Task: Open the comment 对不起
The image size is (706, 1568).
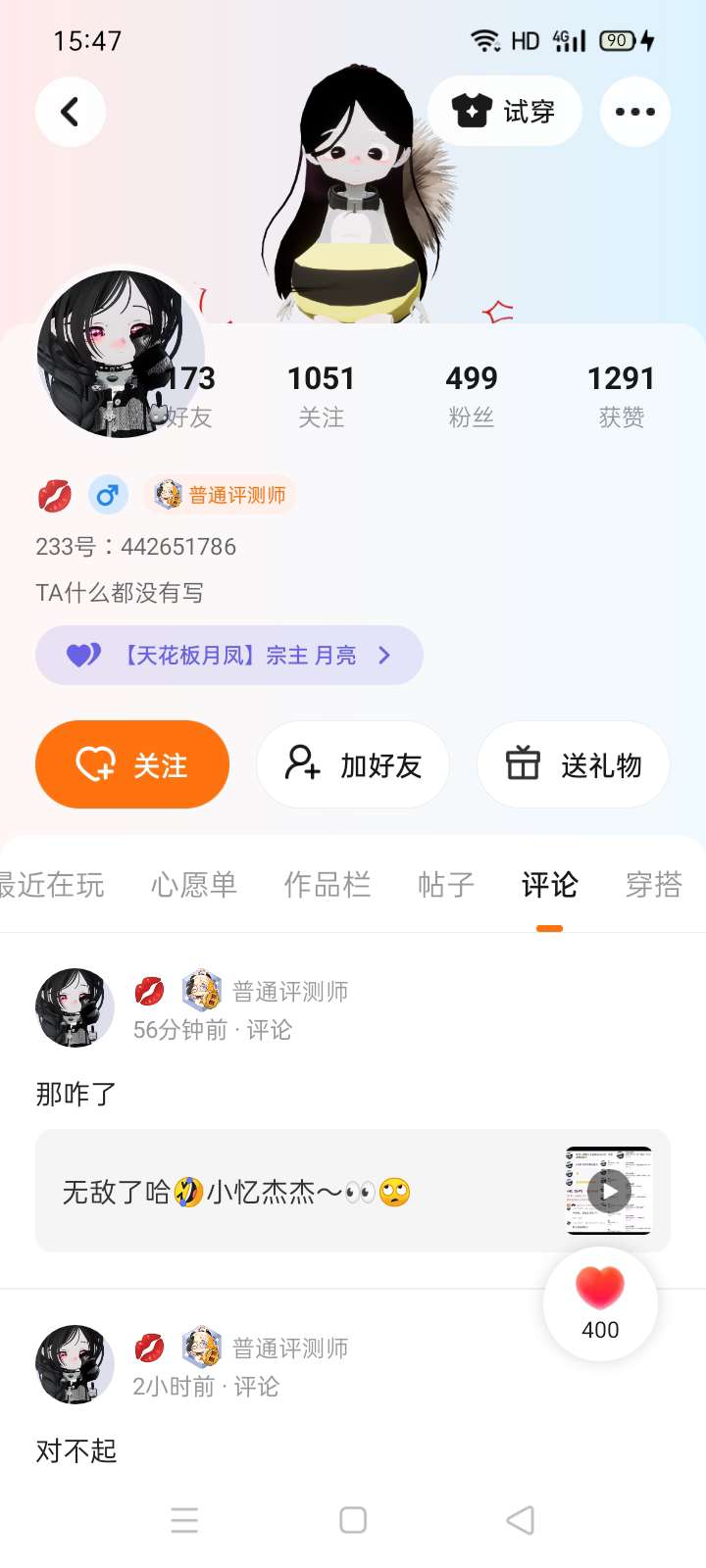Action: (x=76, y=1450)
